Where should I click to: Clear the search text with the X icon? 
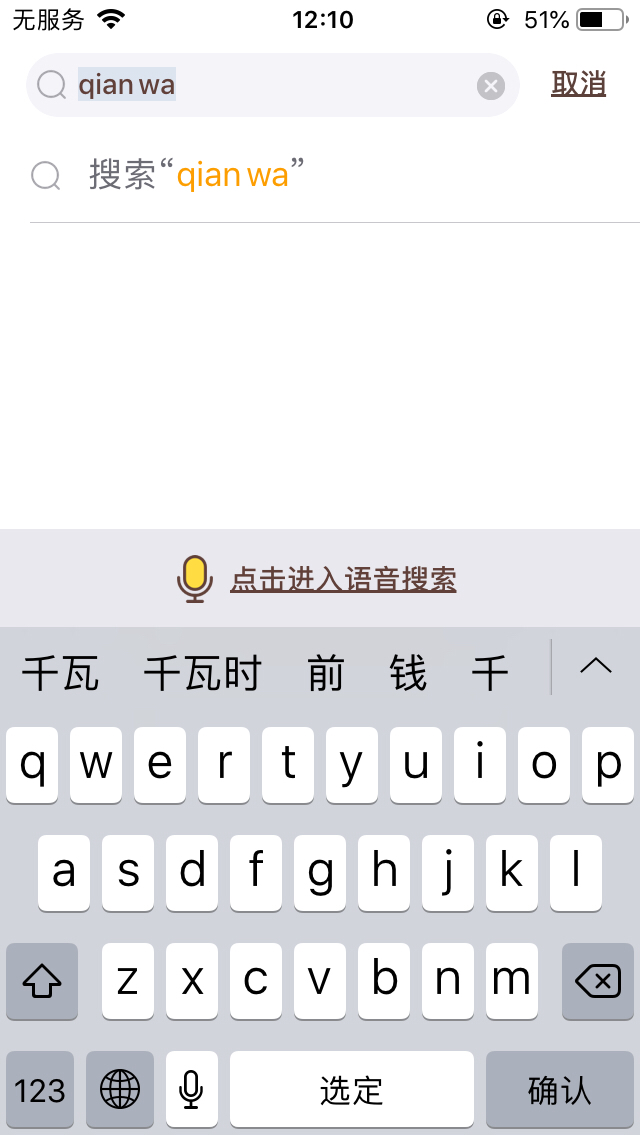pos(490,86)
